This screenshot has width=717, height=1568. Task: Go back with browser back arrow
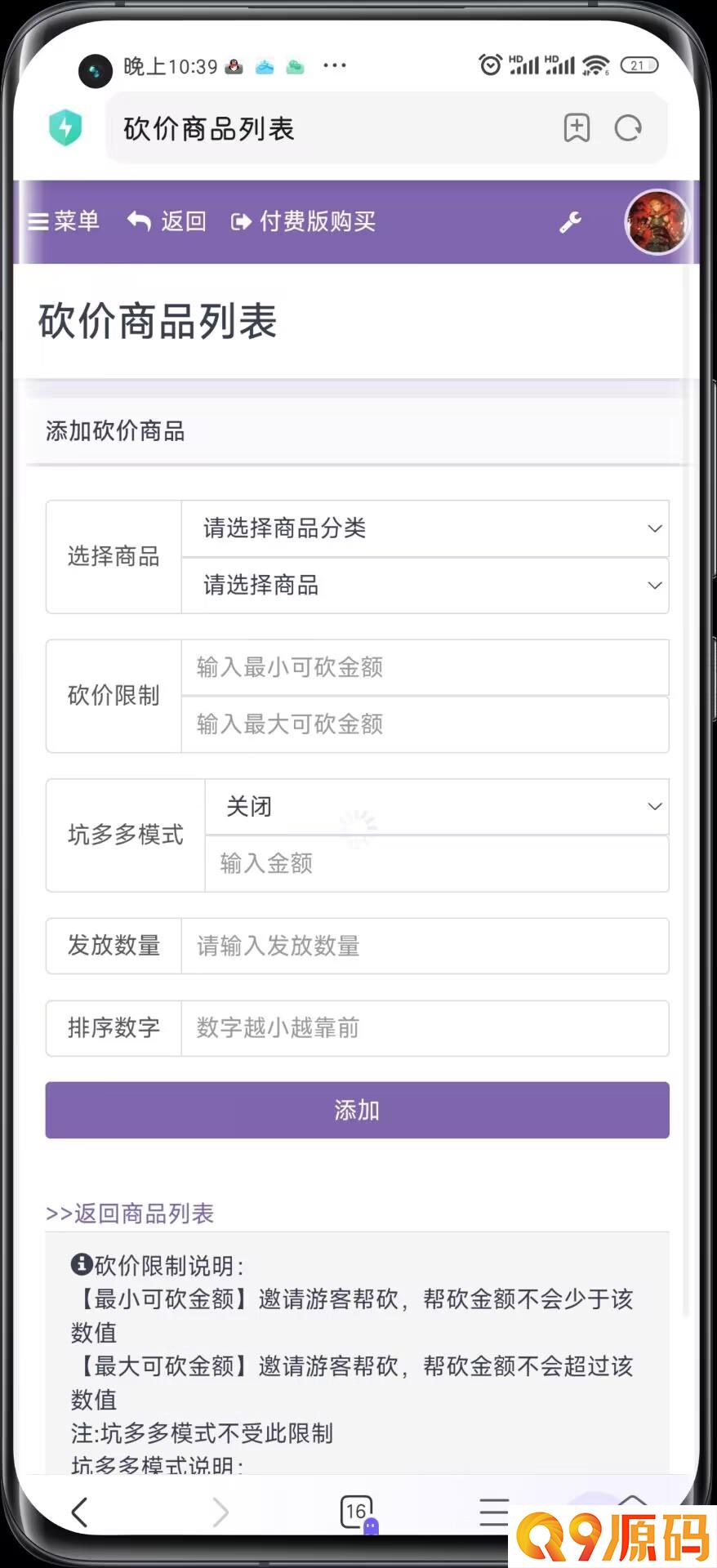(79, 1512)
